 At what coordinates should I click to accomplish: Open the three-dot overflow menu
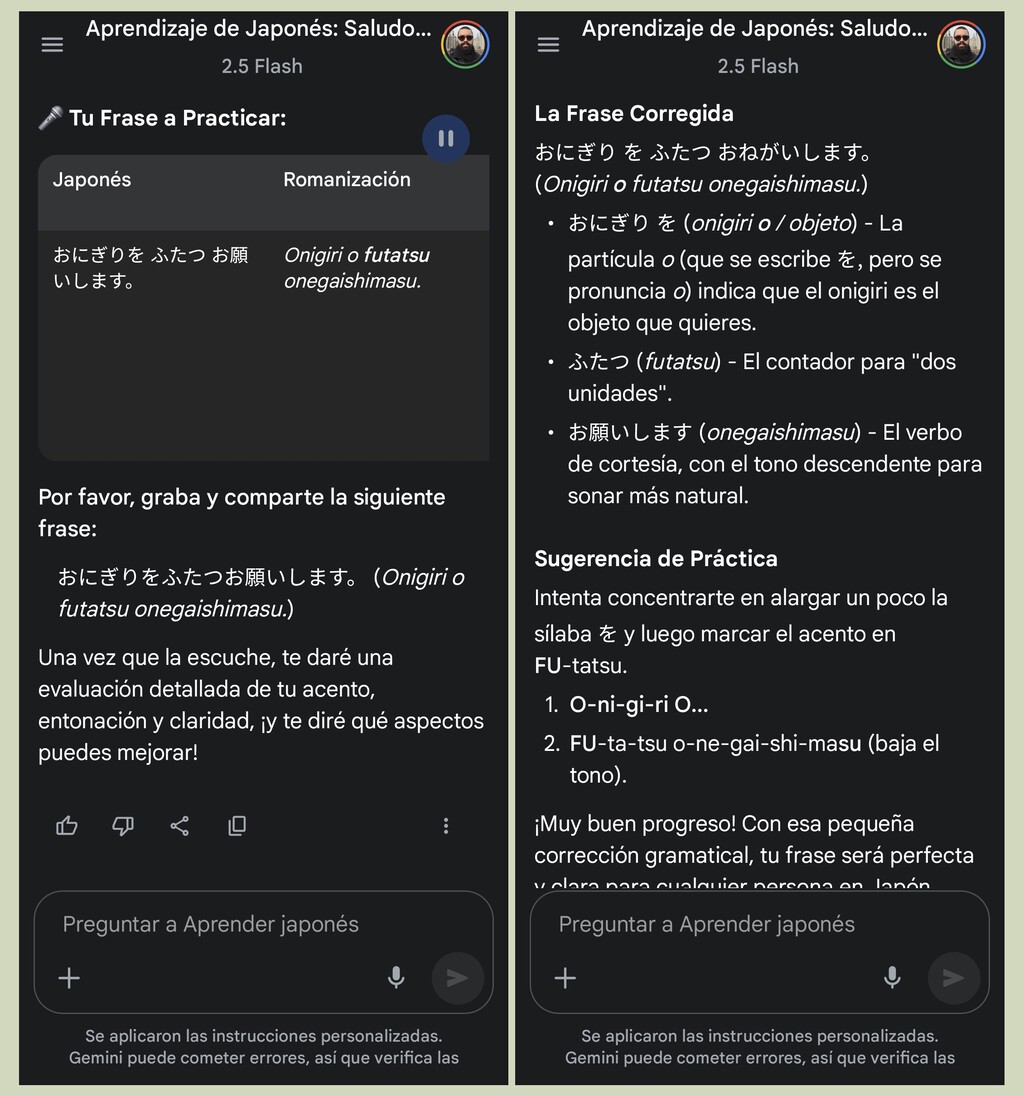coord(446,825)
